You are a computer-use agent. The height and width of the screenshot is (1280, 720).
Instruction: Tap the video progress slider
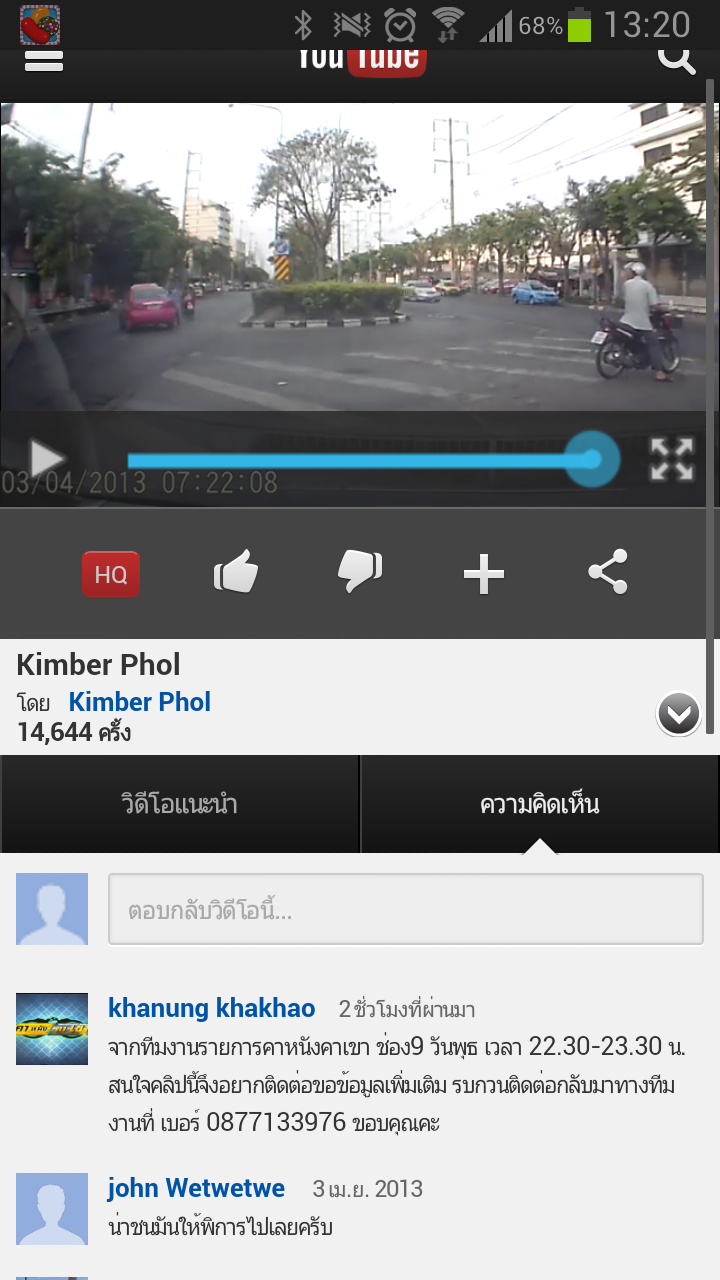(360, 460)
